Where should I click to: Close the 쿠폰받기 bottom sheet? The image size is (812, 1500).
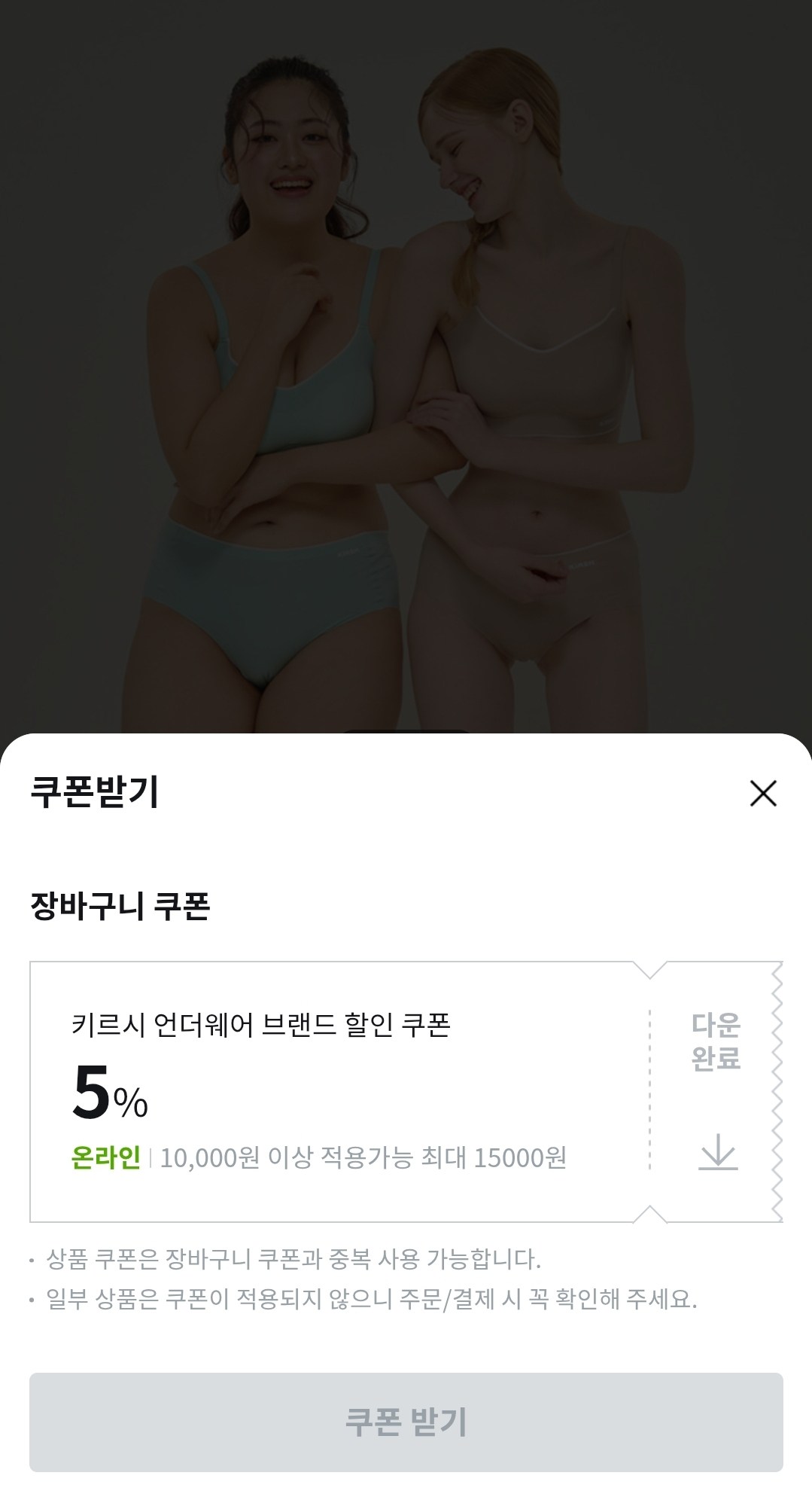coord(763,793)
